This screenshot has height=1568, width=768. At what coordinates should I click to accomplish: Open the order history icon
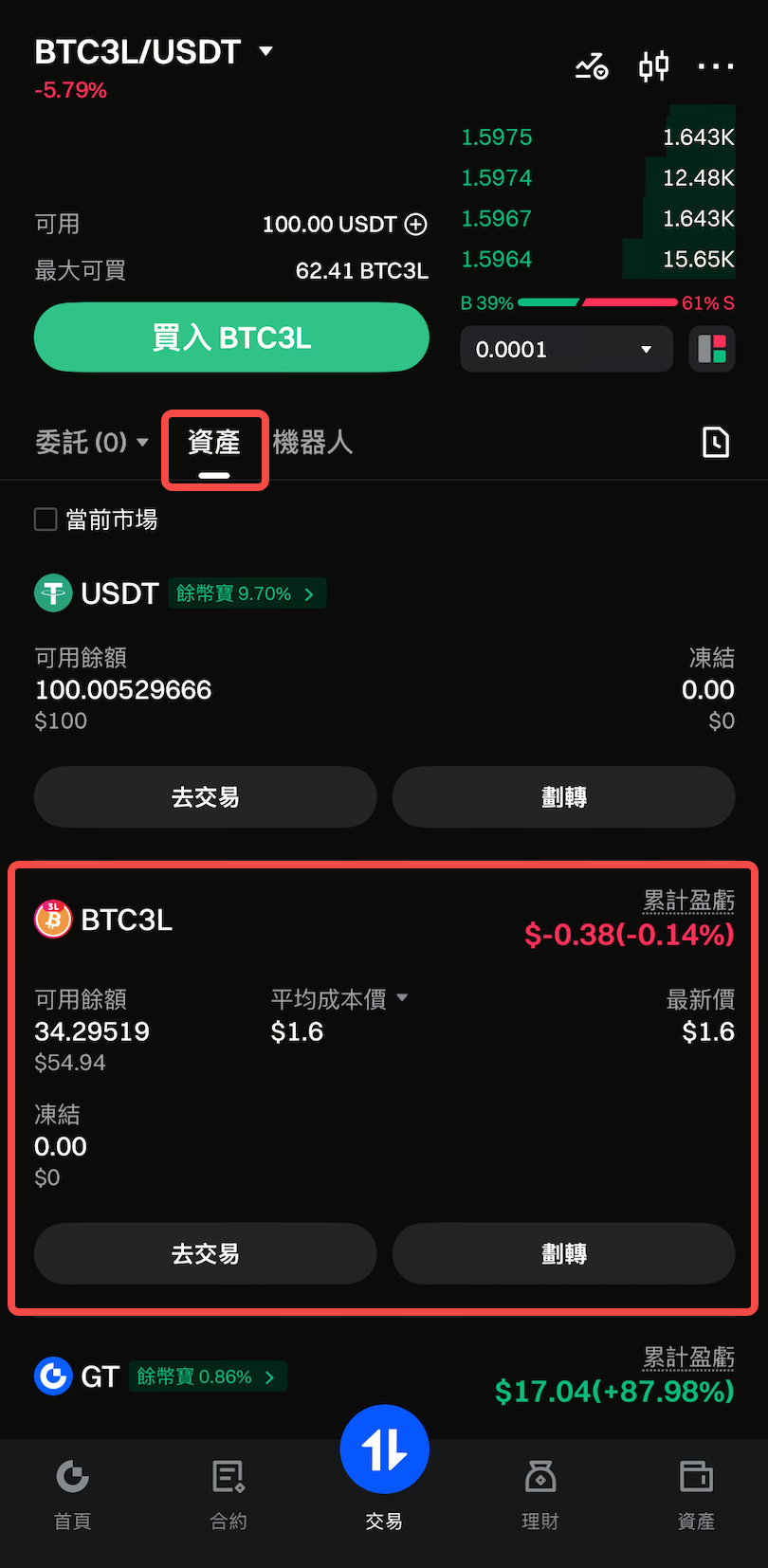tap(715, 443)
